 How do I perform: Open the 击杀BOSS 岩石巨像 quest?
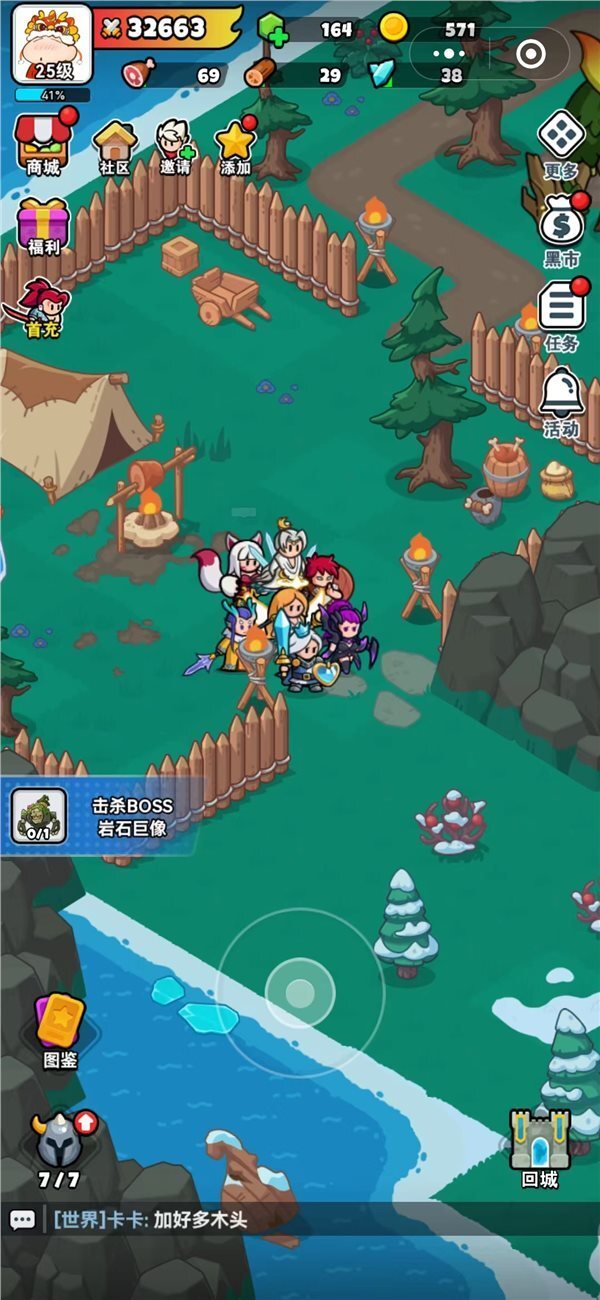[100, 816]
